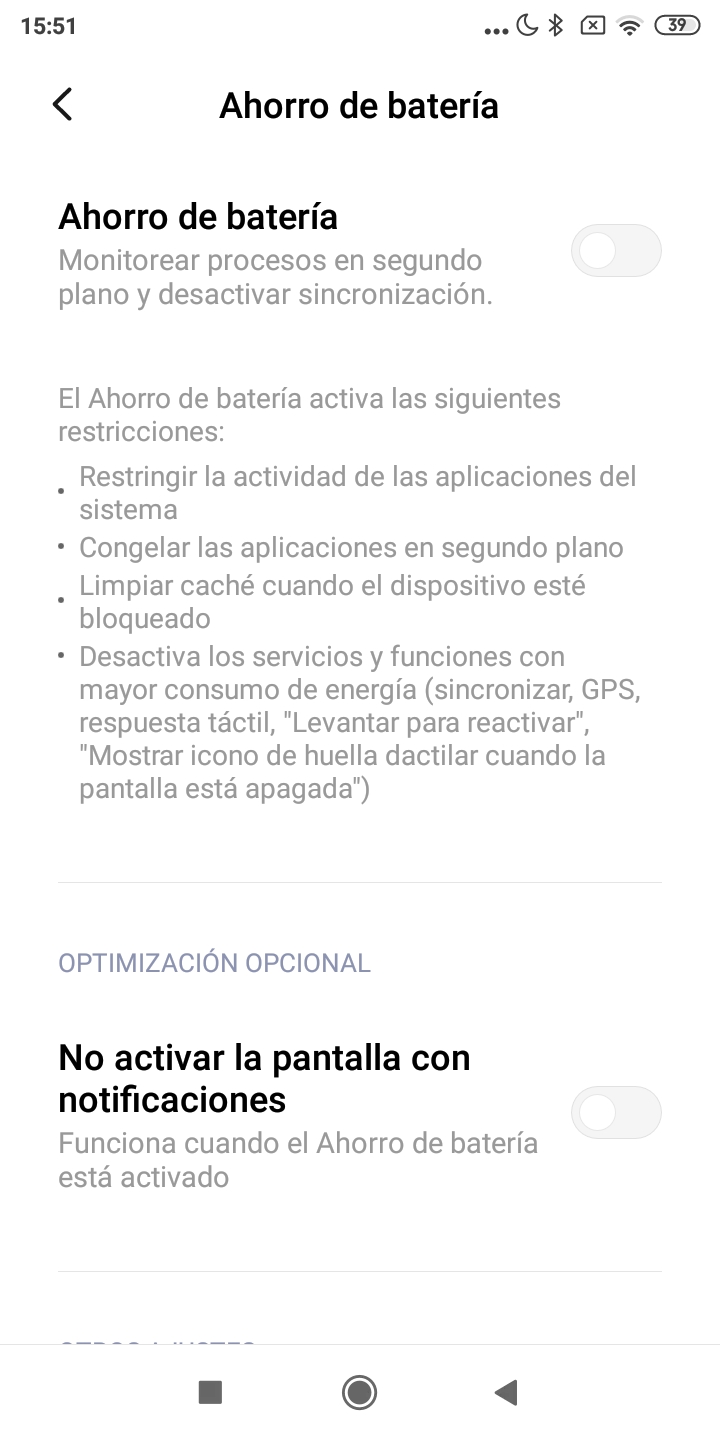Go back from Ahorro de batería screen
Screen dimensions: 720x1440
click(62, 105)
